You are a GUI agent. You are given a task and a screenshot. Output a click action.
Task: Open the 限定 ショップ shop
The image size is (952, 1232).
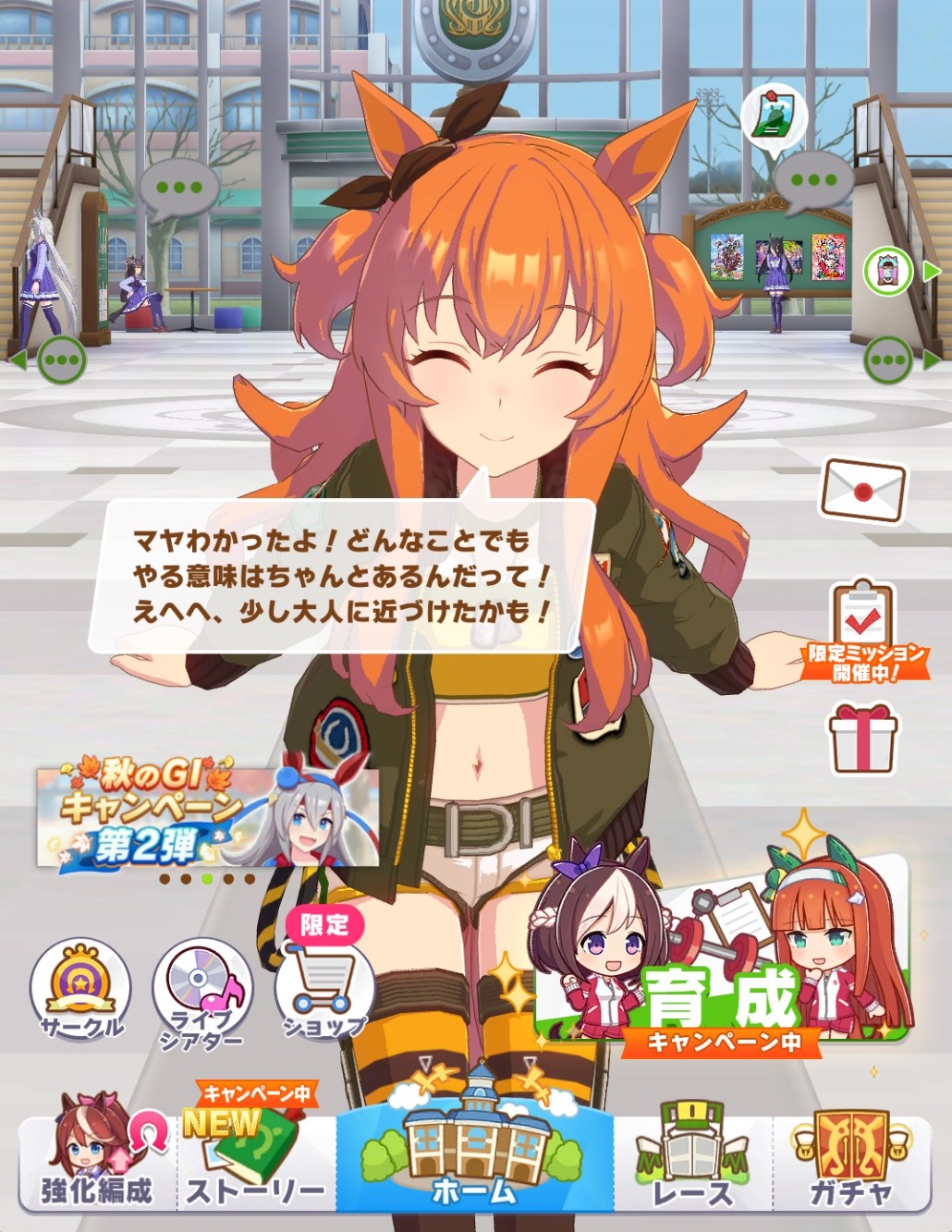323,990
